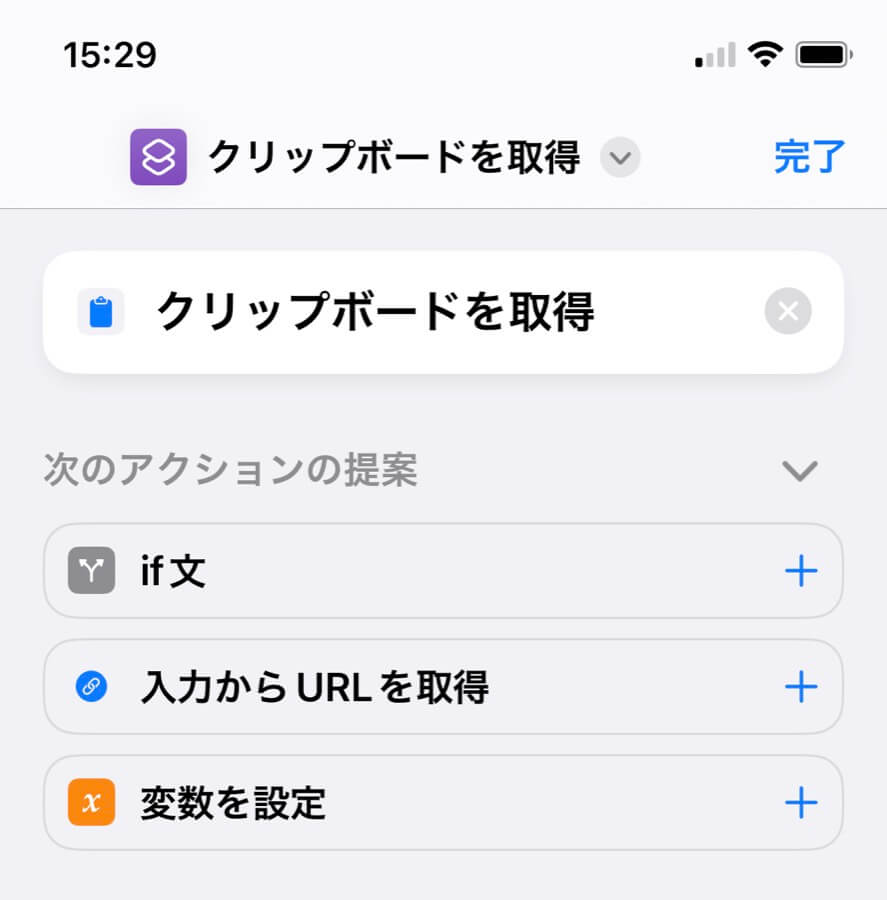Remove the クリップボードを取得 action

click(787, 311)
